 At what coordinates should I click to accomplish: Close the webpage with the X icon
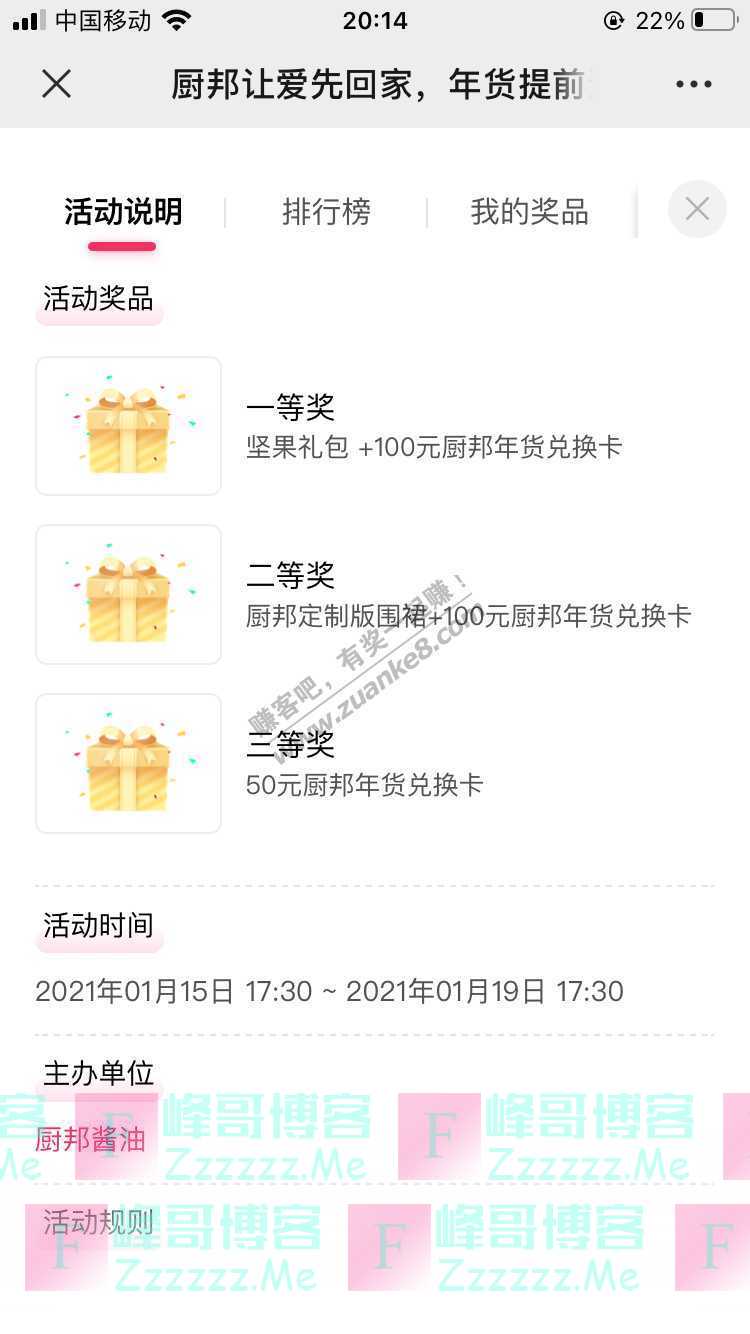click(x=57, y=85)
